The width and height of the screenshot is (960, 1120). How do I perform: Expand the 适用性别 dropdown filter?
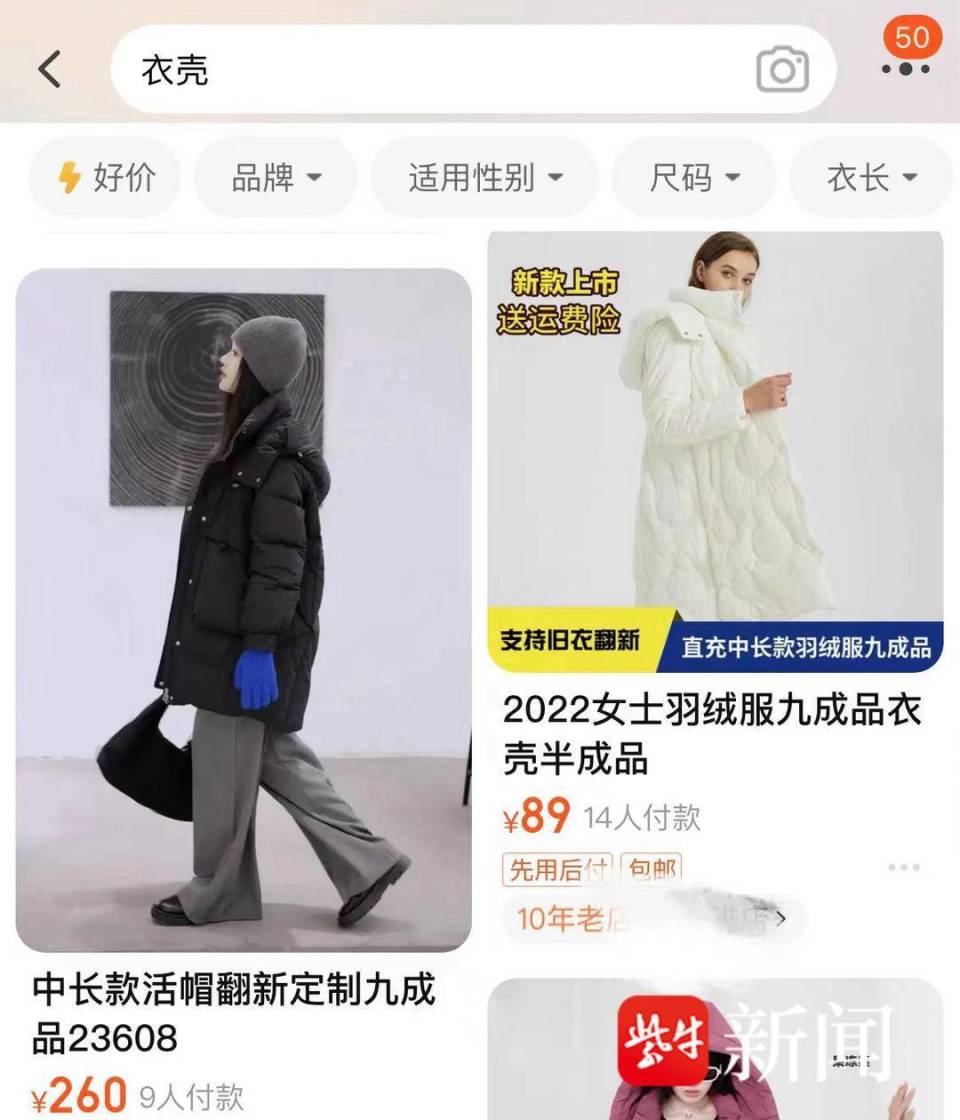click(485, 178)
